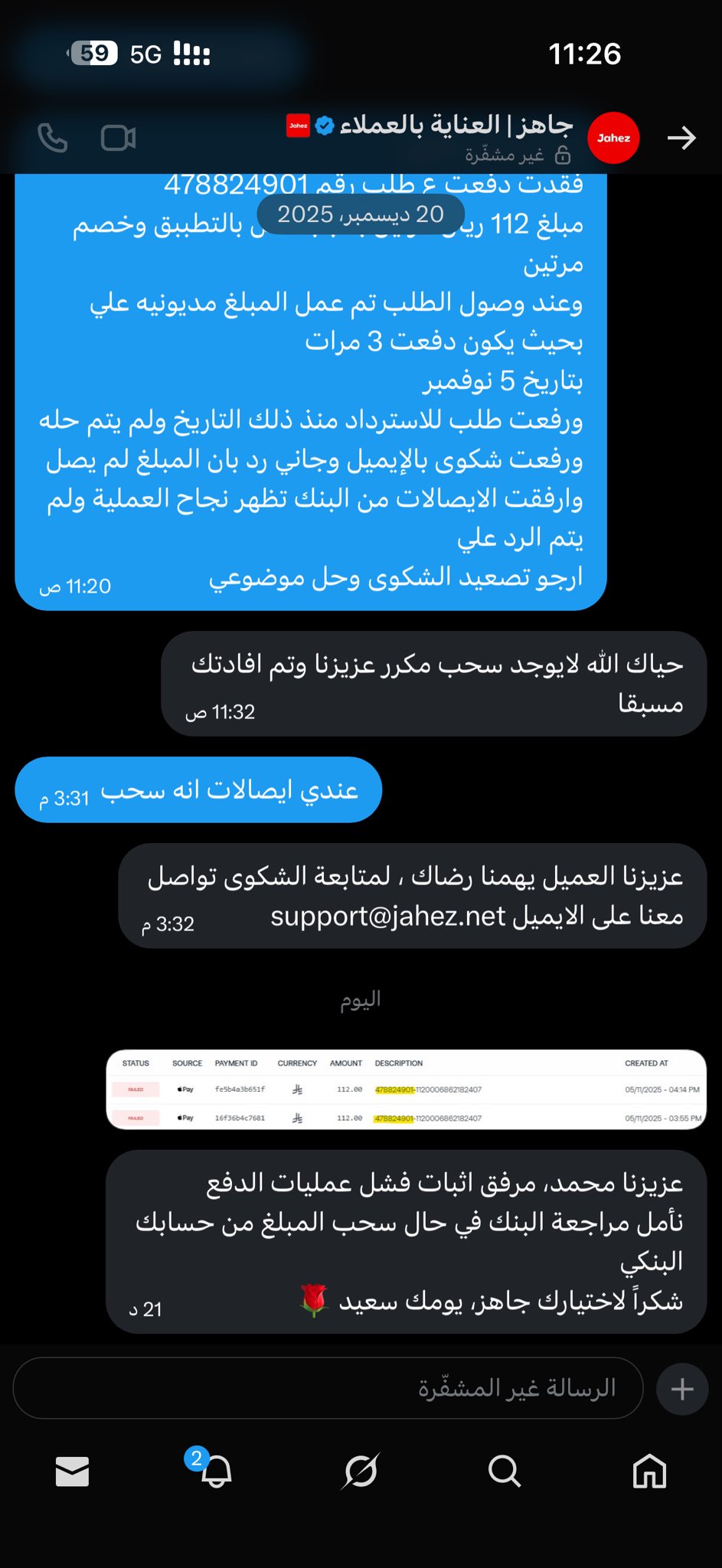Screen dimensions: 722x1568
Task: Open the support@jahez.net email link
Action: click(x=388, y=916)
